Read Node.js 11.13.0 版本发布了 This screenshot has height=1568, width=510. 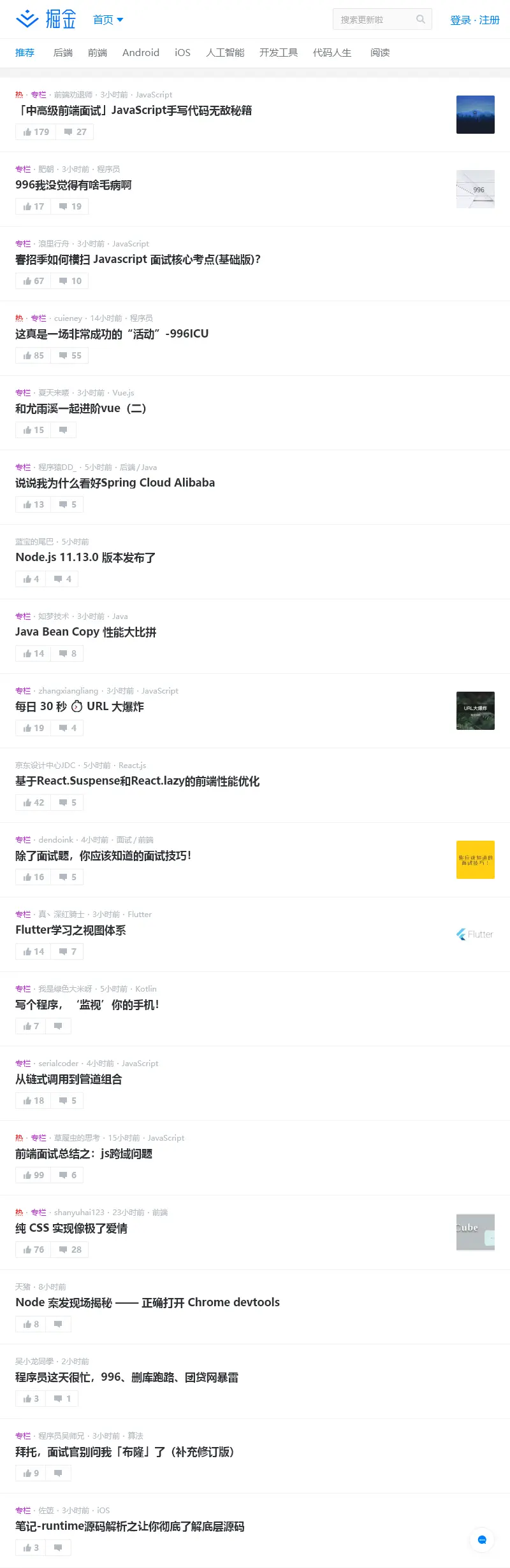click(x=85, y=558)
